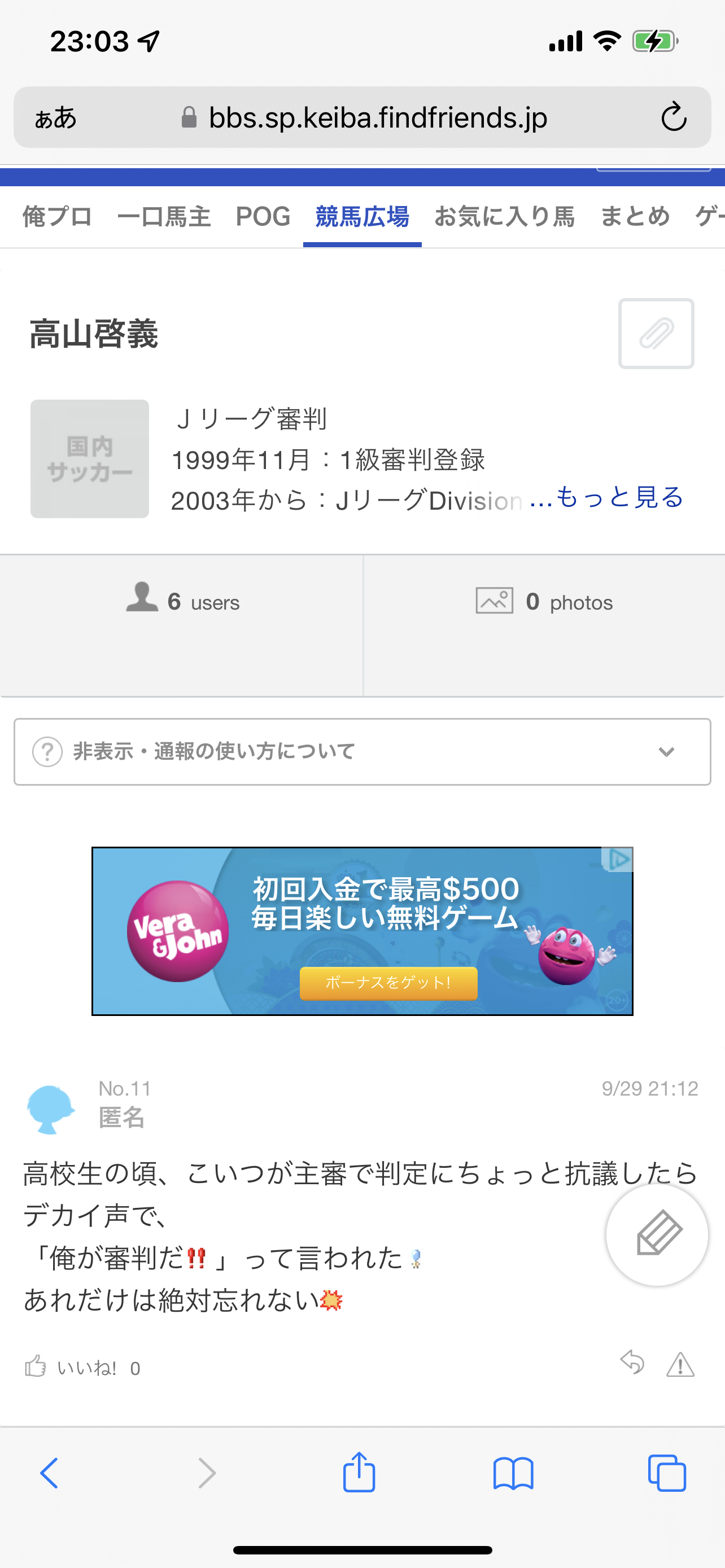Screen dimensions: 725x1568
Task: Tap the paperclip attach icon
Action: pyautogui.click(x=656, y=334)
